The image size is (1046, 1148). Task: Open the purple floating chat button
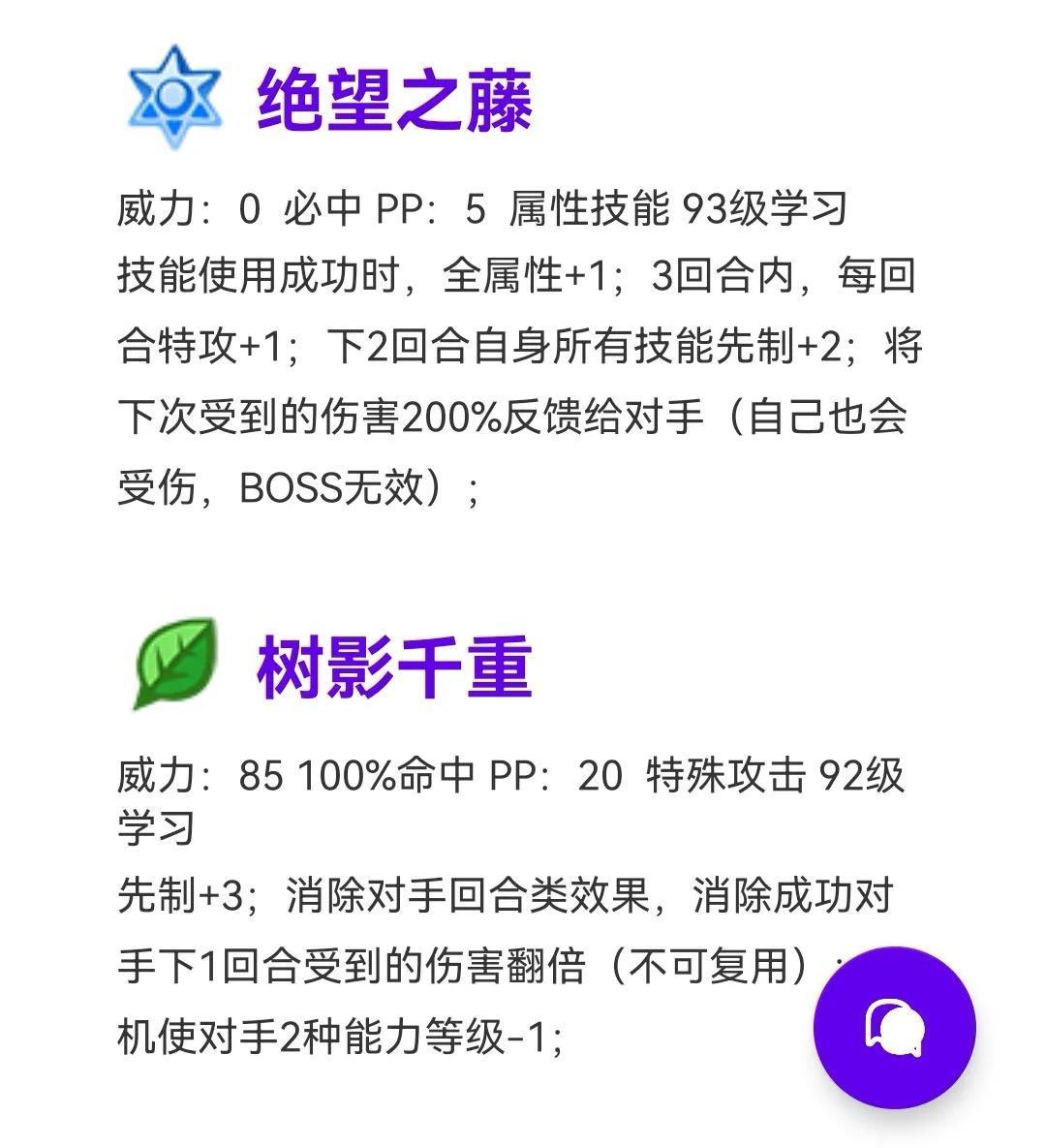pos(894,1028)
